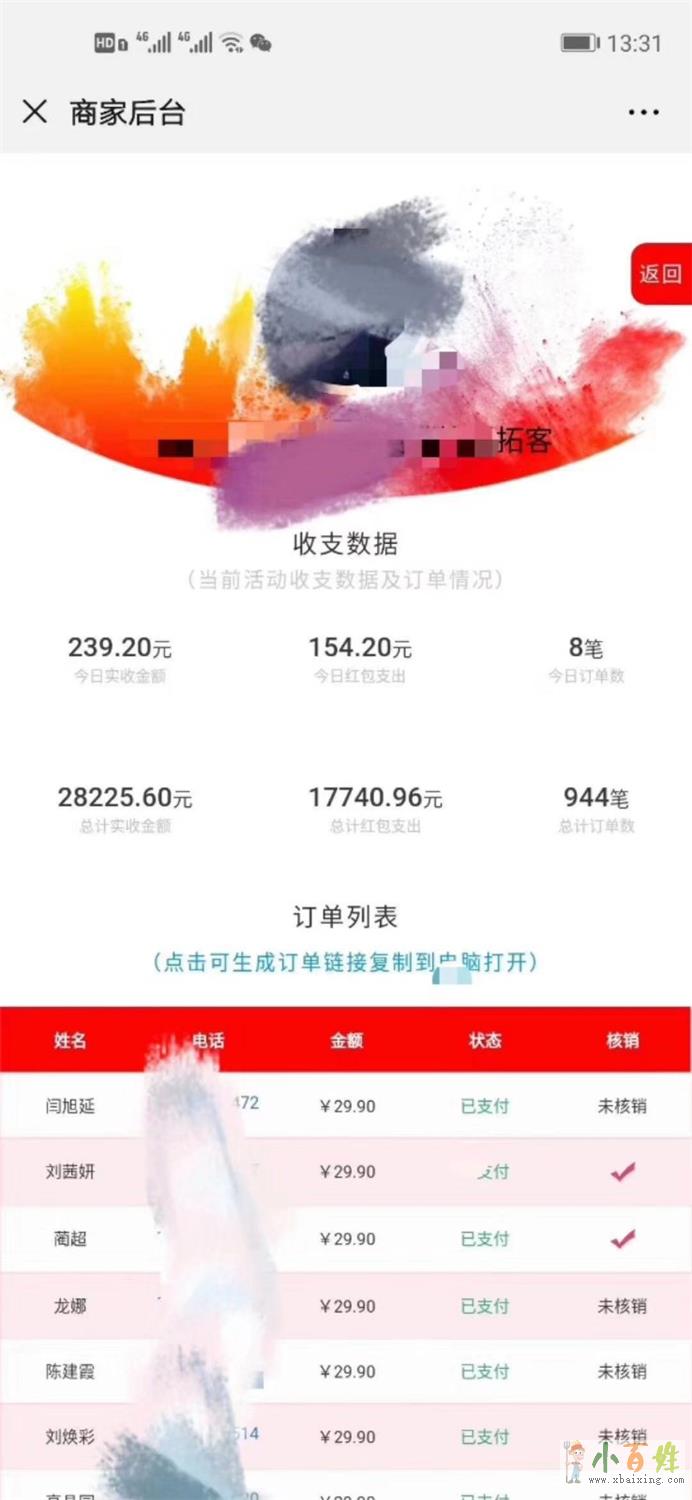Screen dimensions: 692x1500
Task: Close the 商家后台 page
Action: pos(35,112)
